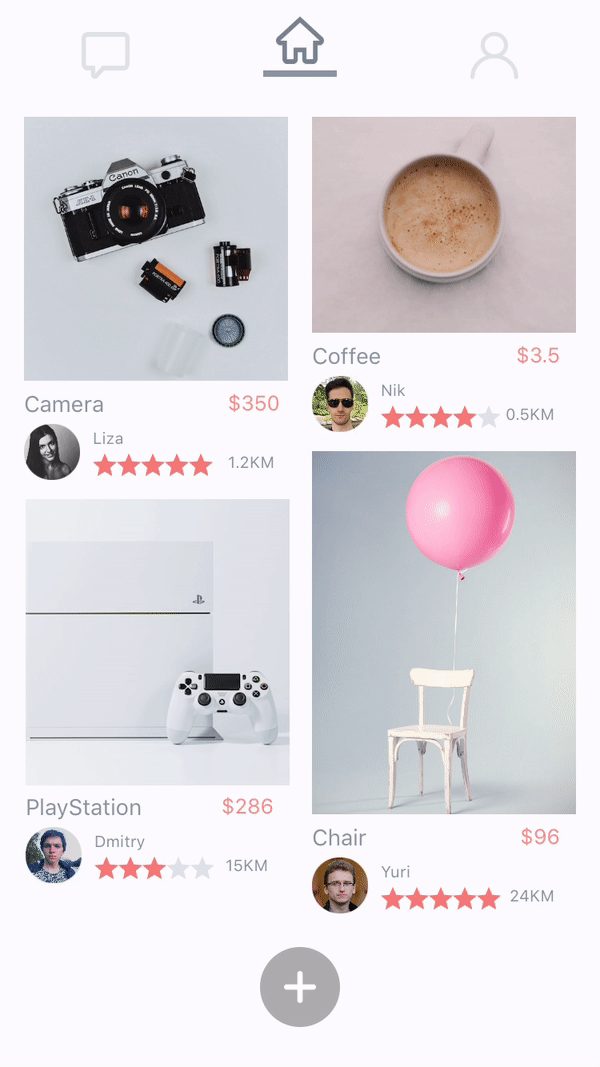View seller Liza's profile picture
Viewport: 600px width, 1067px height.
52,452
